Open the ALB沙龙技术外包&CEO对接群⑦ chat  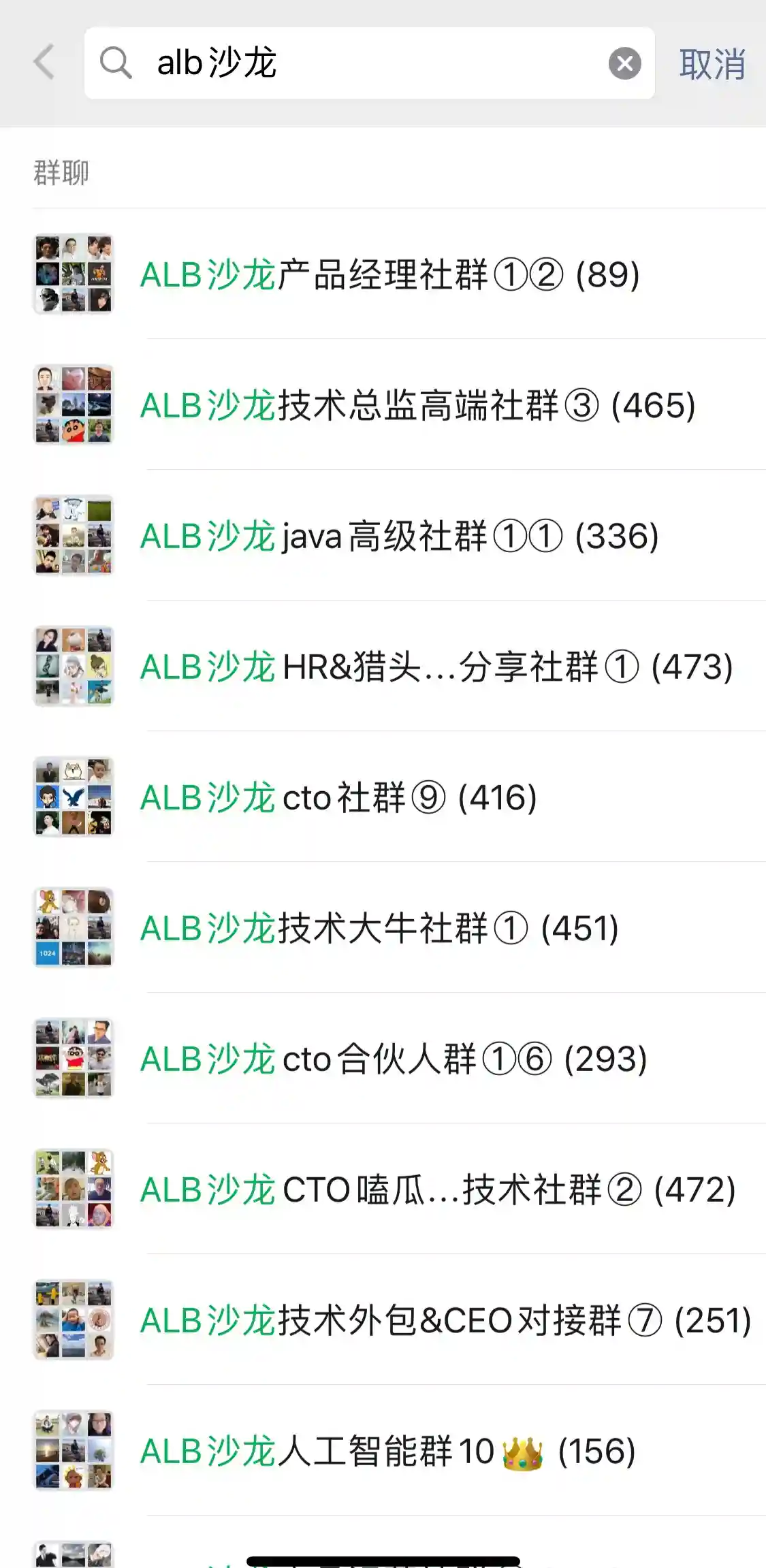click(x=445, y=1320)
